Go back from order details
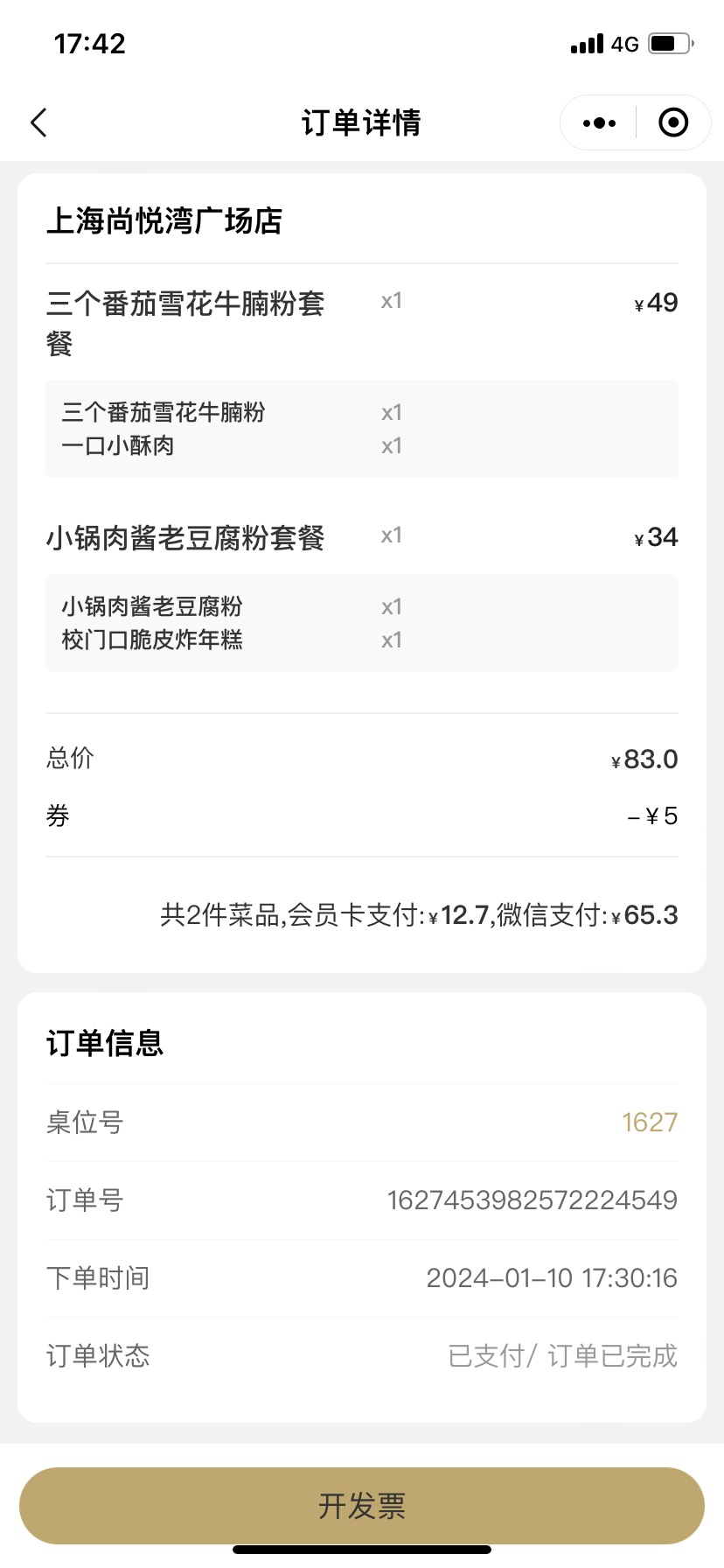Image resolution: width=724 pixels, height=1568 pixels. tap(38, 122)
